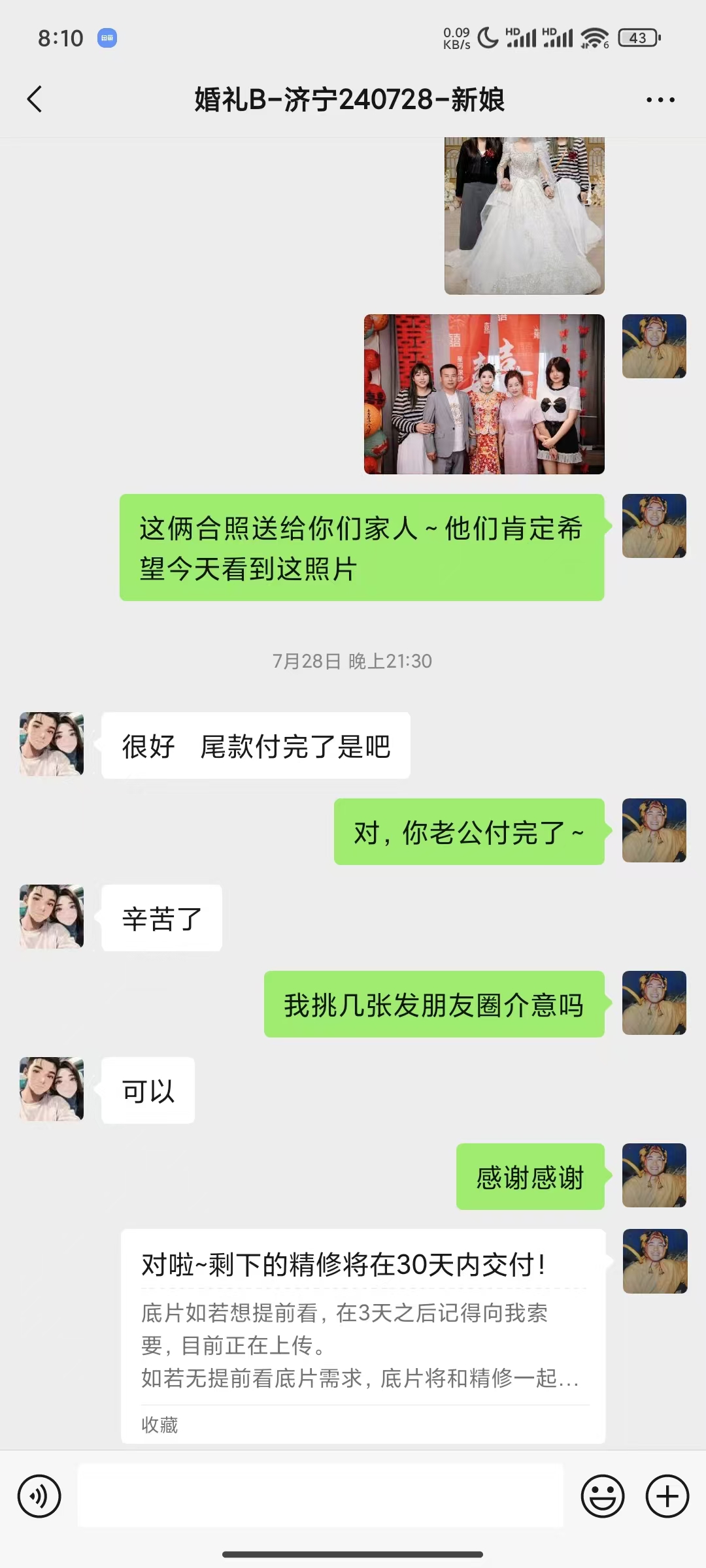
Task: Open the wedding dress photo
Action: click(524, 216)
